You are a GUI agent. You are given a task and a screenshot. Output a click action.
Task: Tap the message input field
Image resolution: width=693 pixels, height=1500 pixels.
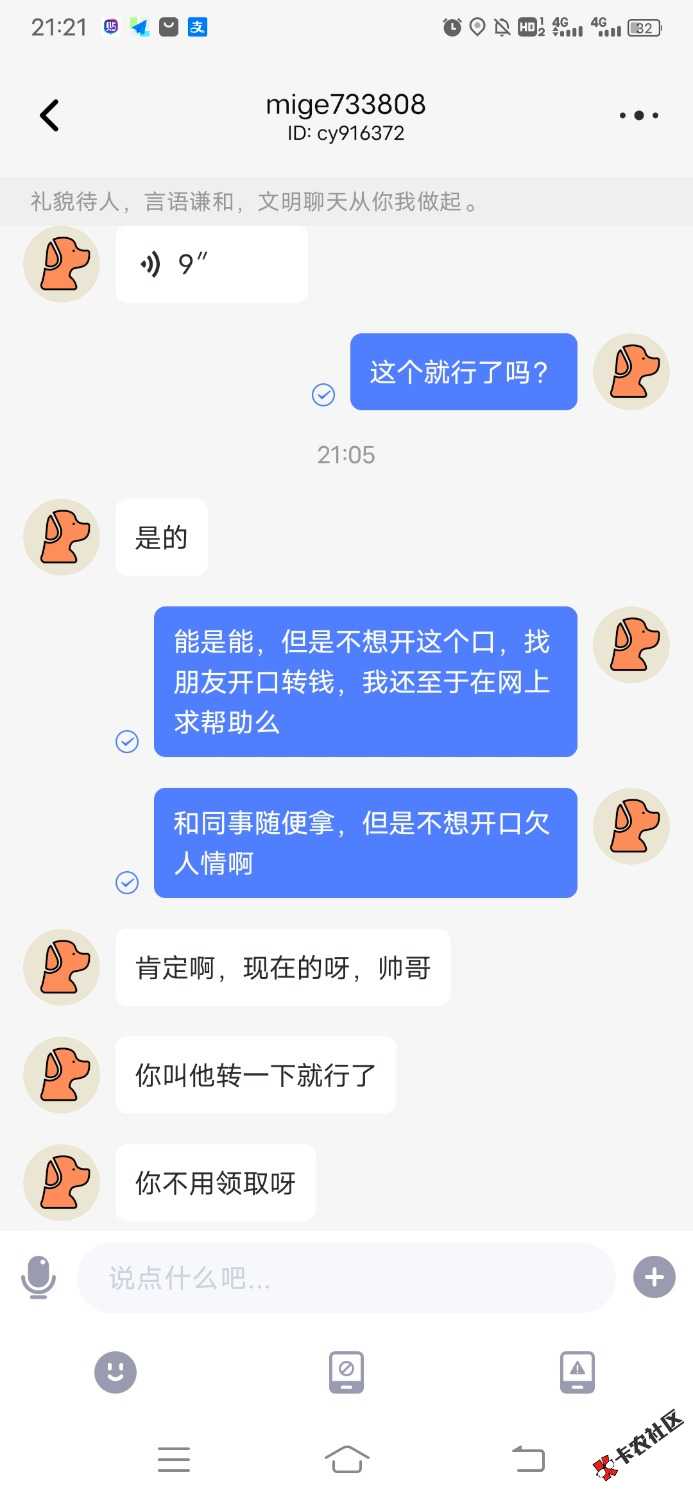coord(345,1278)
